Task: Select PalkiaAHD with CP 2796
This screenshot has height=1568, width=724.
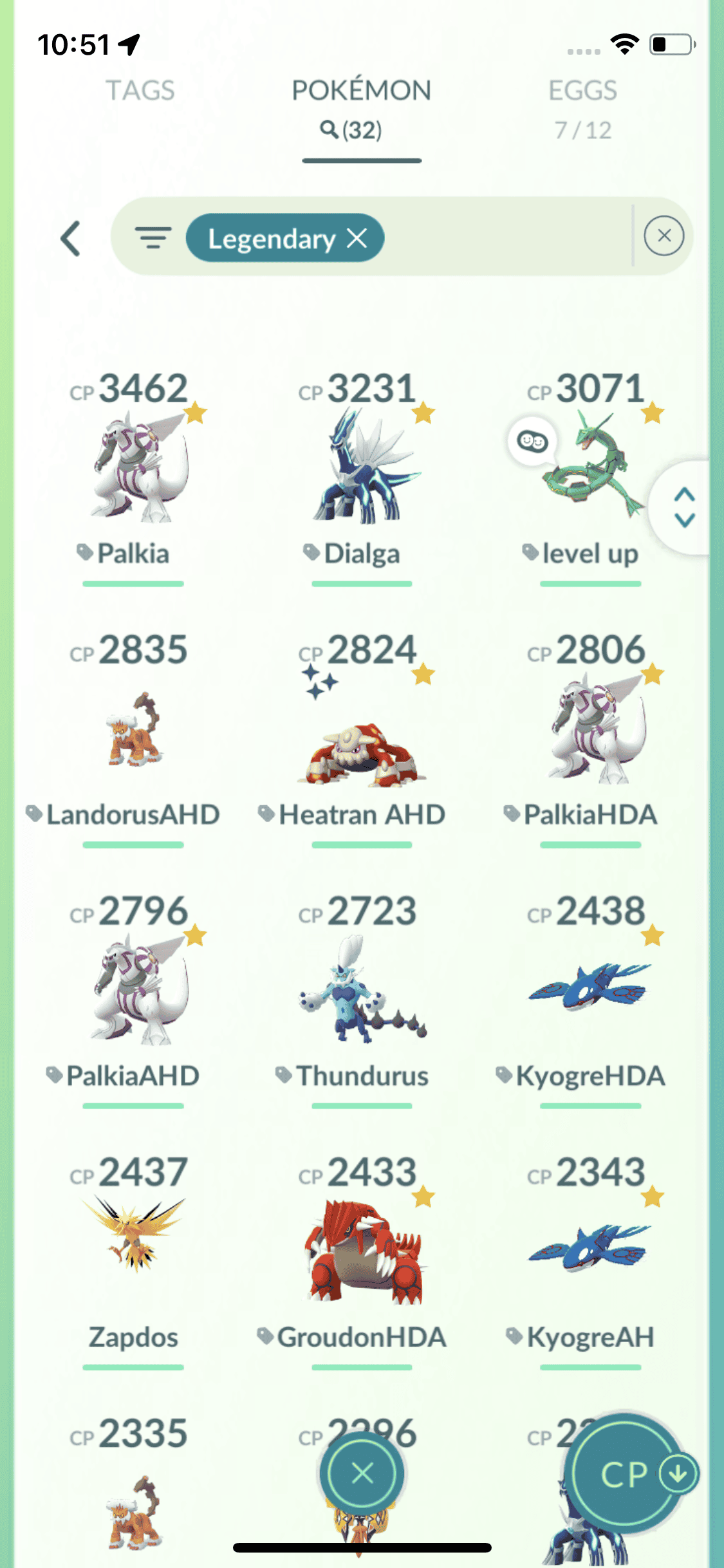Action: pyautogui.click(x=134, y=992)
